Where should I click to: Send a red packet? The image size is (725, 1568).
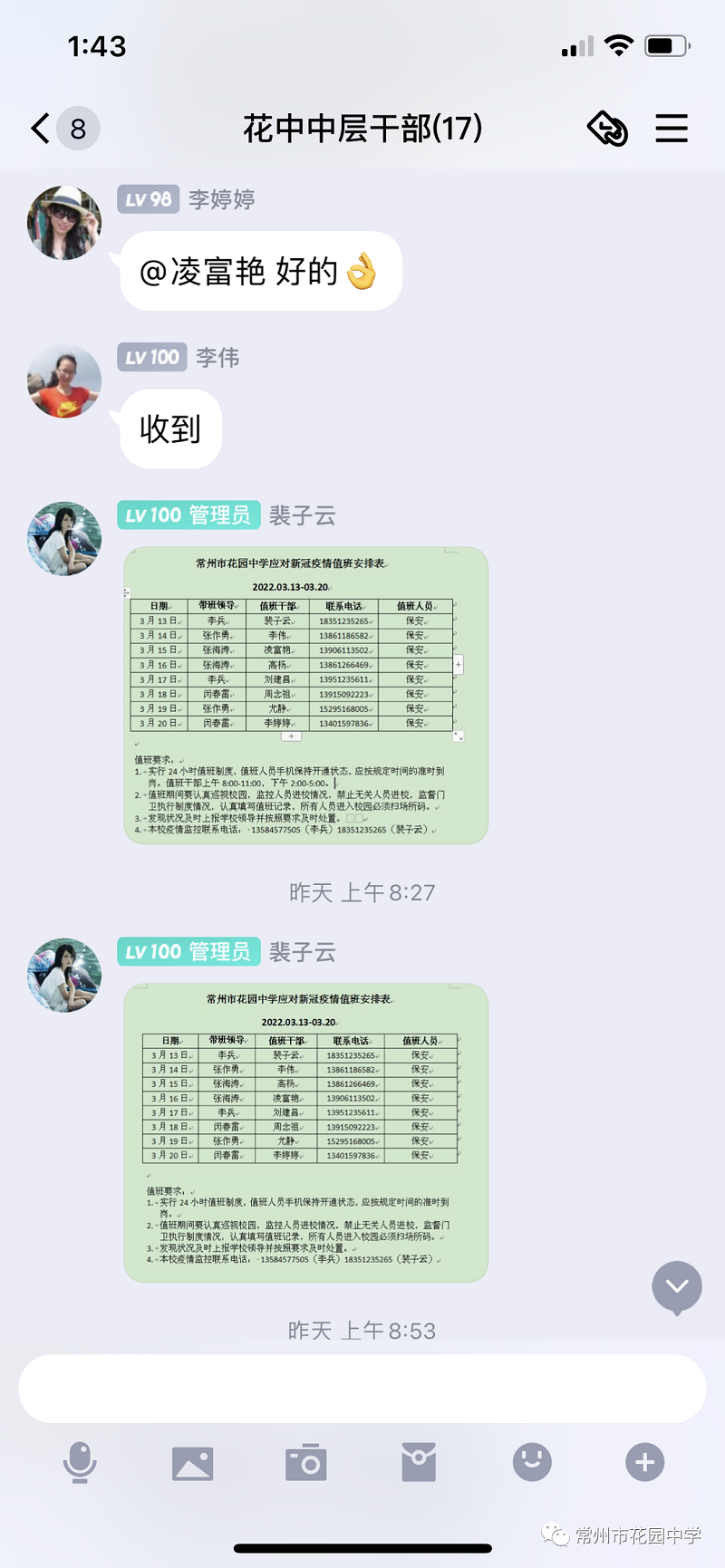pyautogui.click(x=419, y=1462)
